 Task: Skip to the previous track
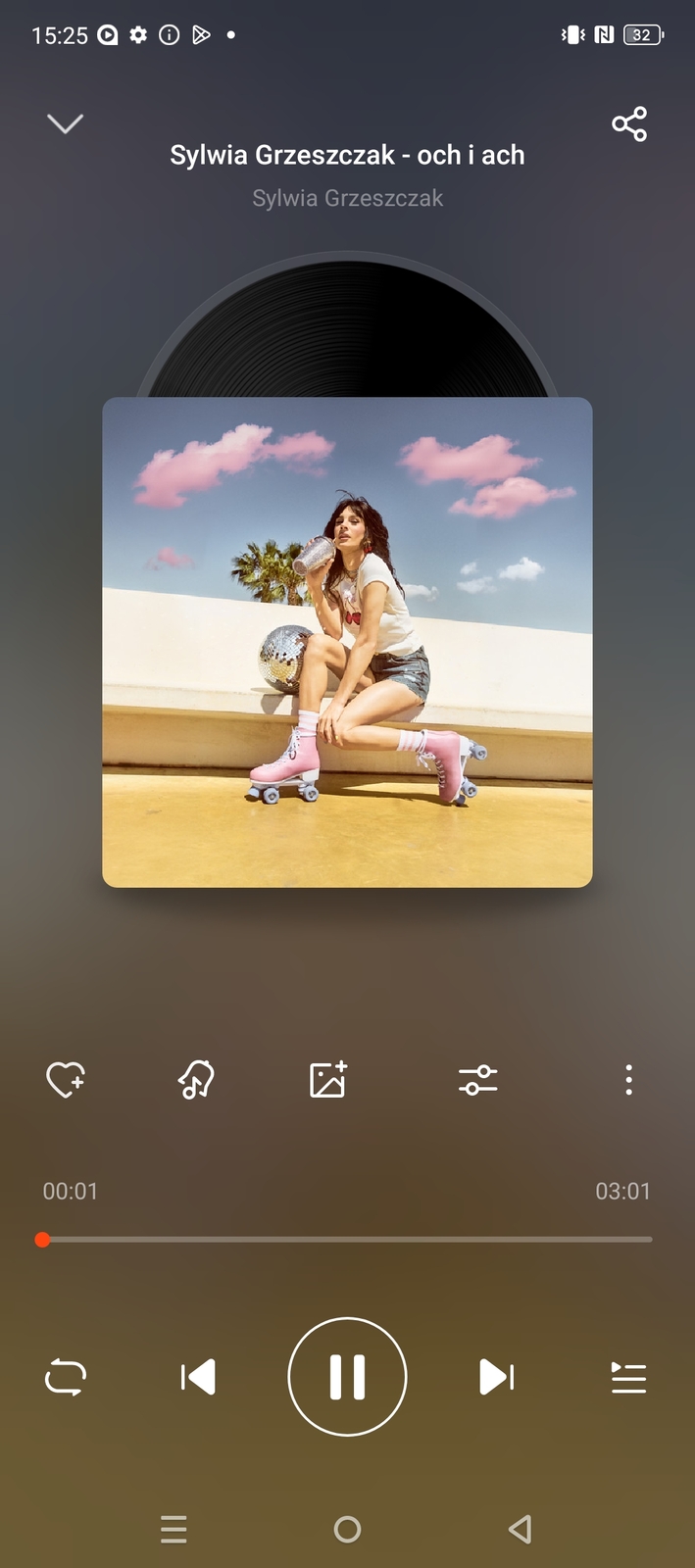198,1377
